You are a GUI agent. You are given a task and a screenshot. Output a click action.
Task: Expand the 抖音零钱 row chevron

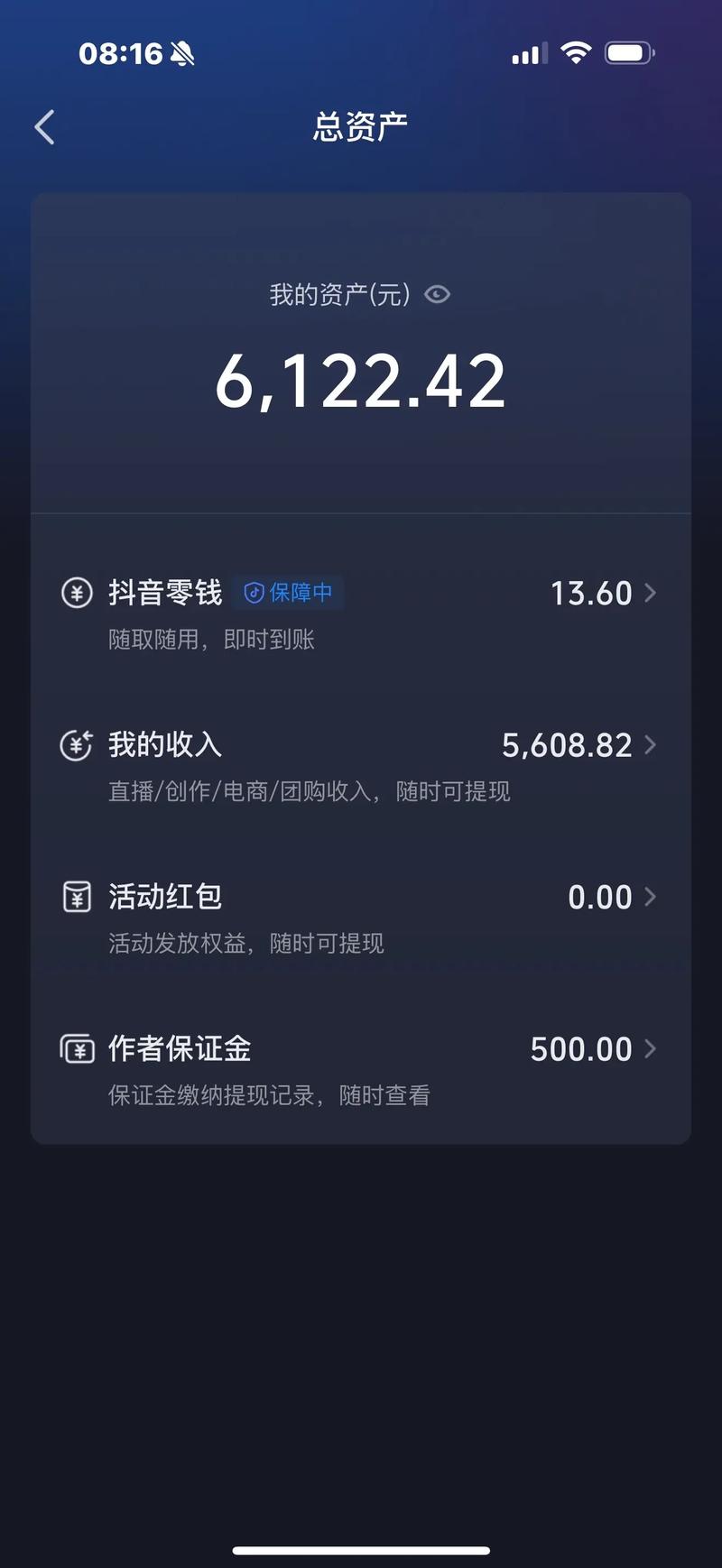tap(651, 593)
